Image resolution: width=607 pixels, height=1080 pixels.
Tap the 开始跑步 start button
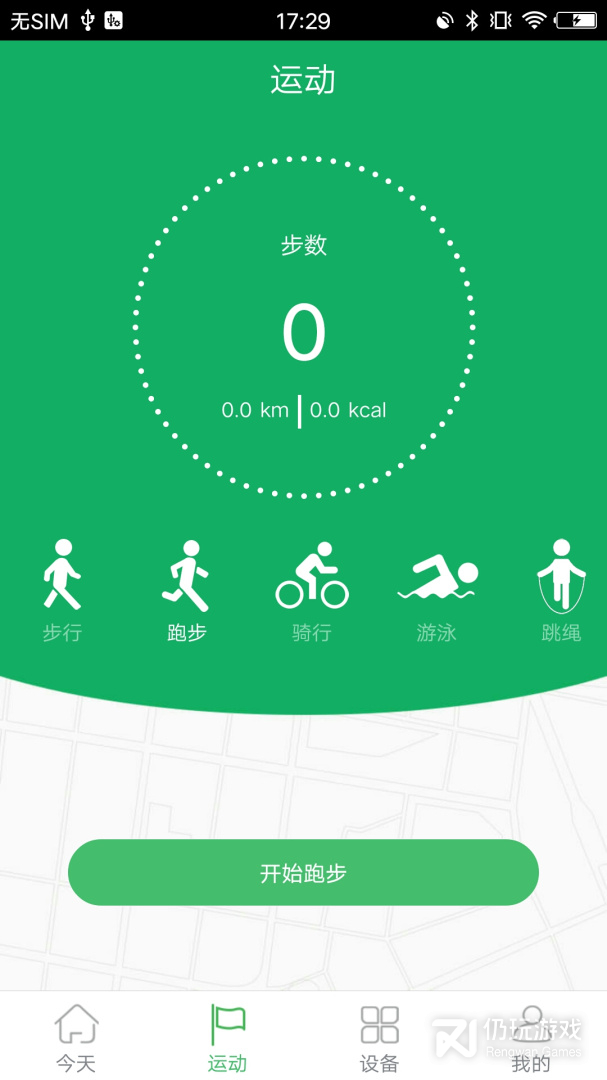[x=303, y=873]
